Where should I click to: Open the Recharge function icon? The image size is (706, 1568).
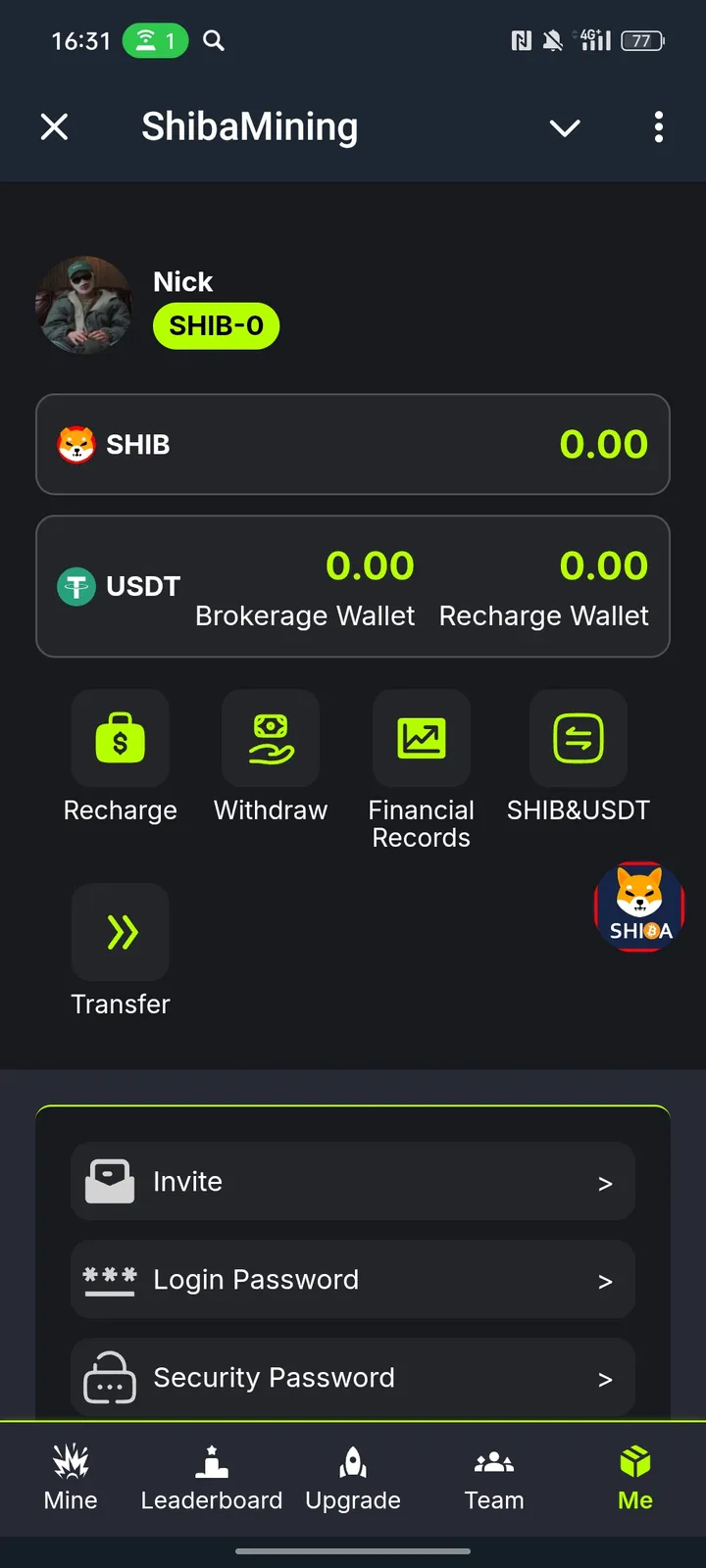tap(120, 739)
